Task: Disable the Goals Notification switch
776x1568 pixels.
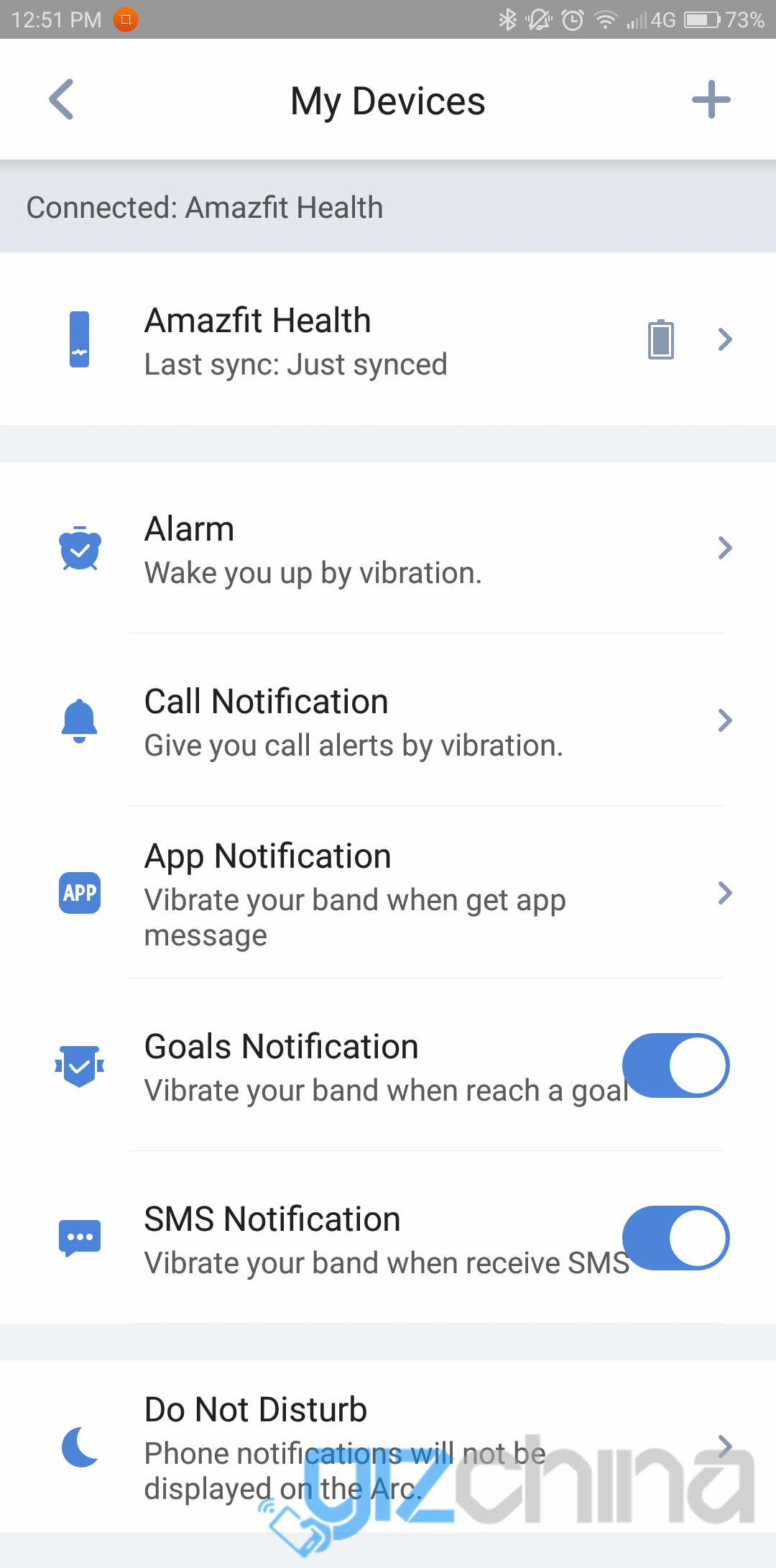Action: click(x=675, y=1065)
